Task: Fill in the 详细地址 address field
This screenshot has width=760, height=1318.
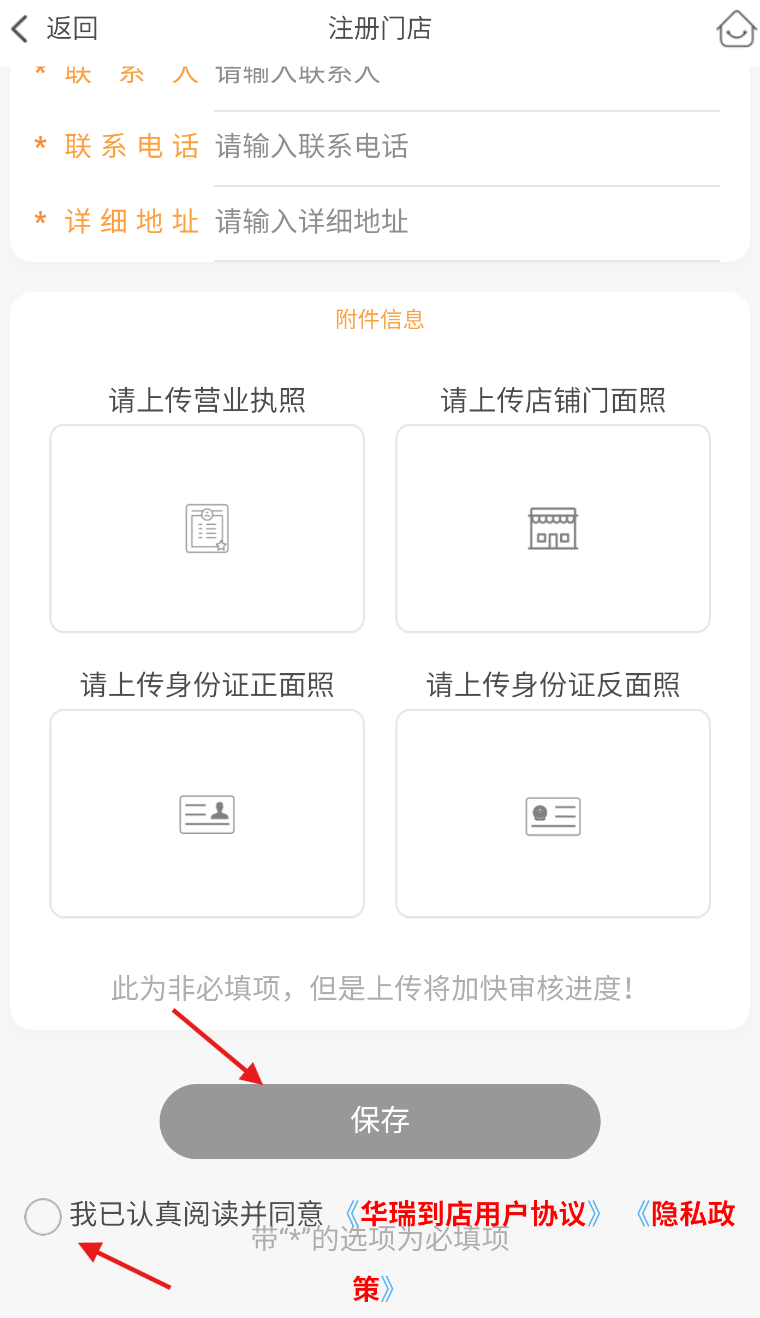Action: (x=466, y=222)
